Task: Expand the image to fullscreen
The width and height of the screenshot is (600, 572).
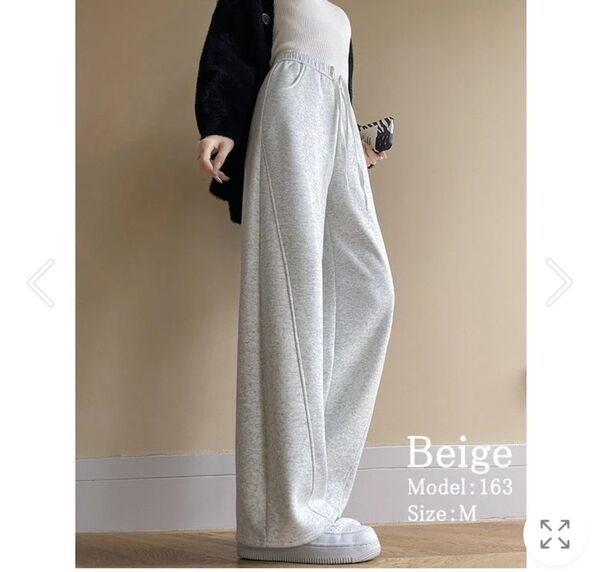Action: click(555, 534)
